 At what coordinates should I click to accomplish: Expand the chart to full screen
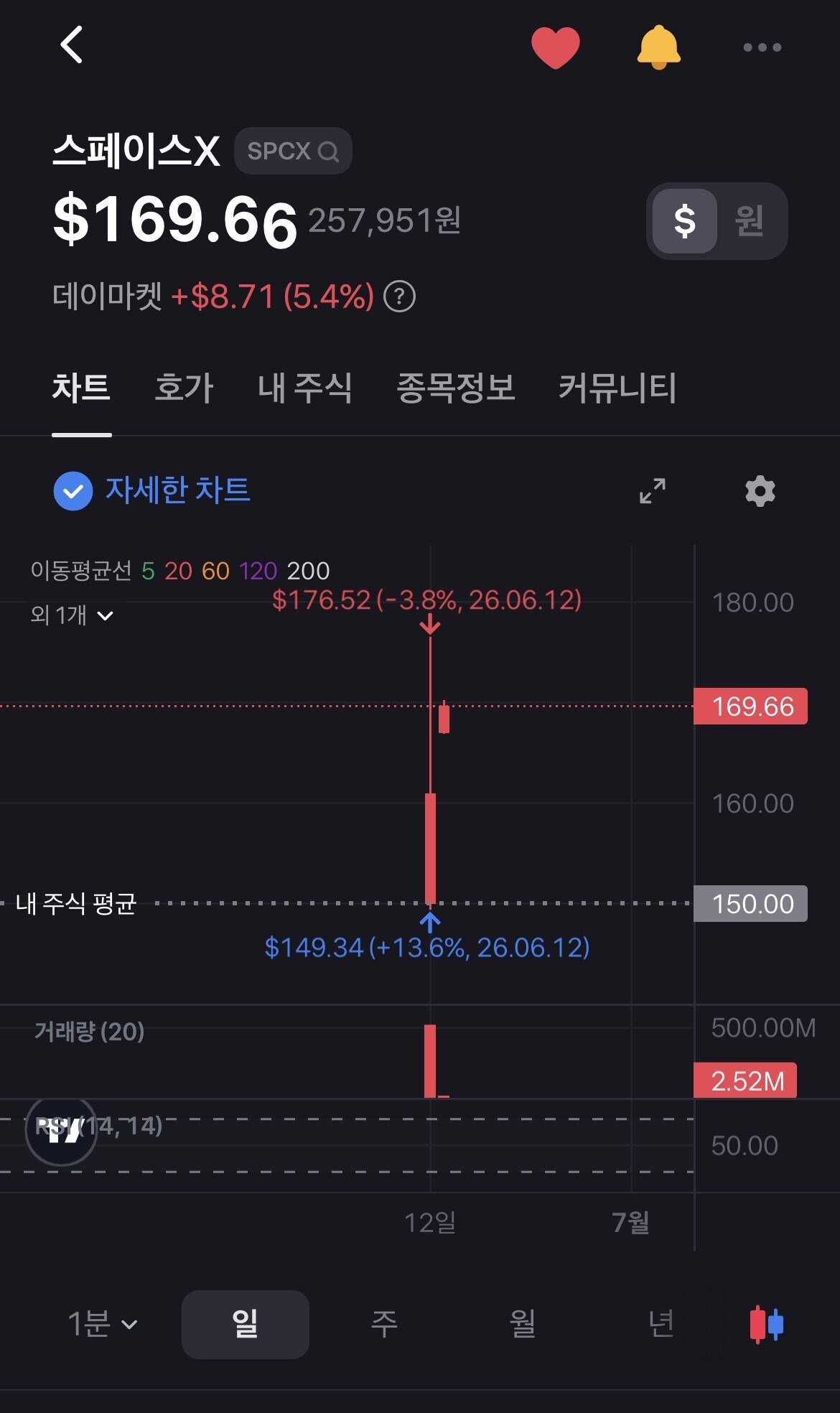coord(653,491)
